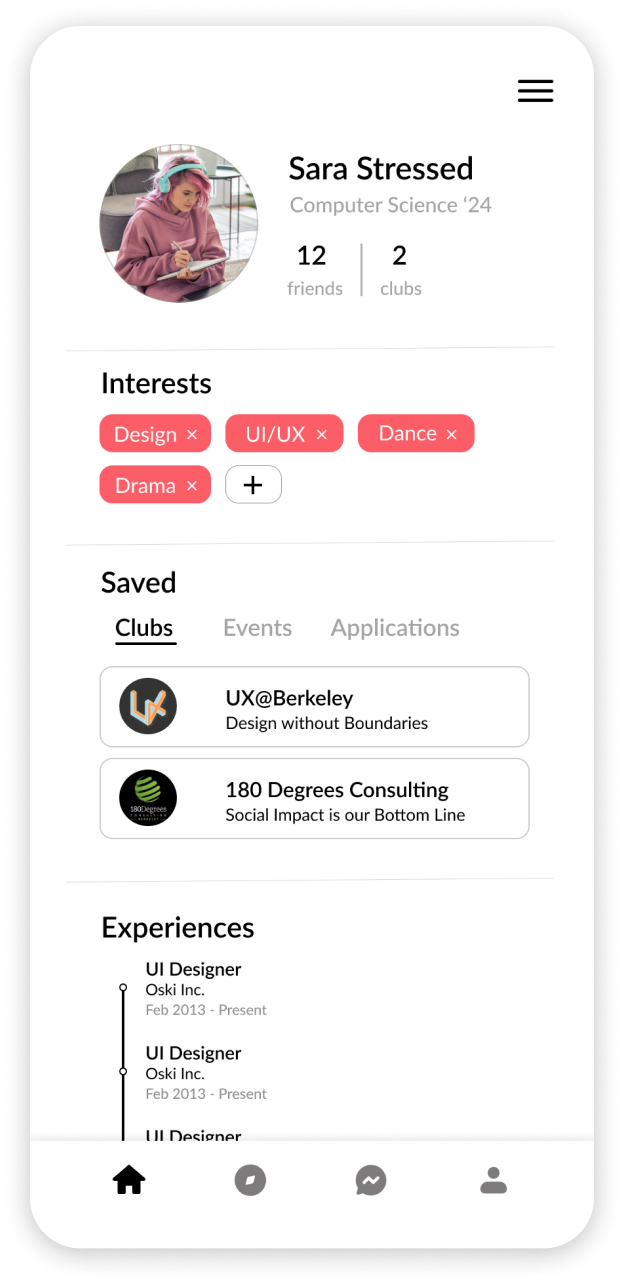Switch to the Events saved tab

257,628
